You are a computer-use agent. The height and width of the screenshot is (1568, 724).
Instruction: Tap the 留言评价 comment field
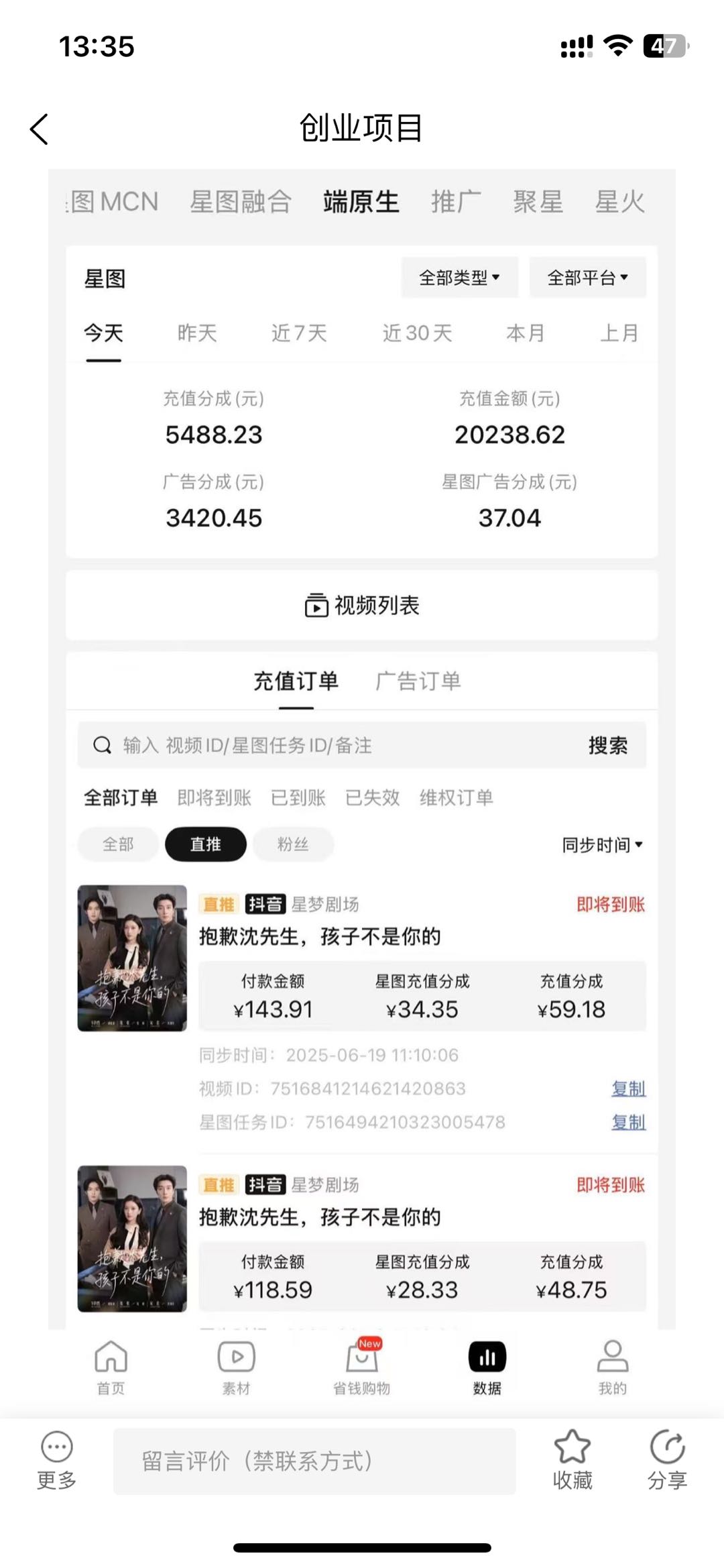point(314,1461)
